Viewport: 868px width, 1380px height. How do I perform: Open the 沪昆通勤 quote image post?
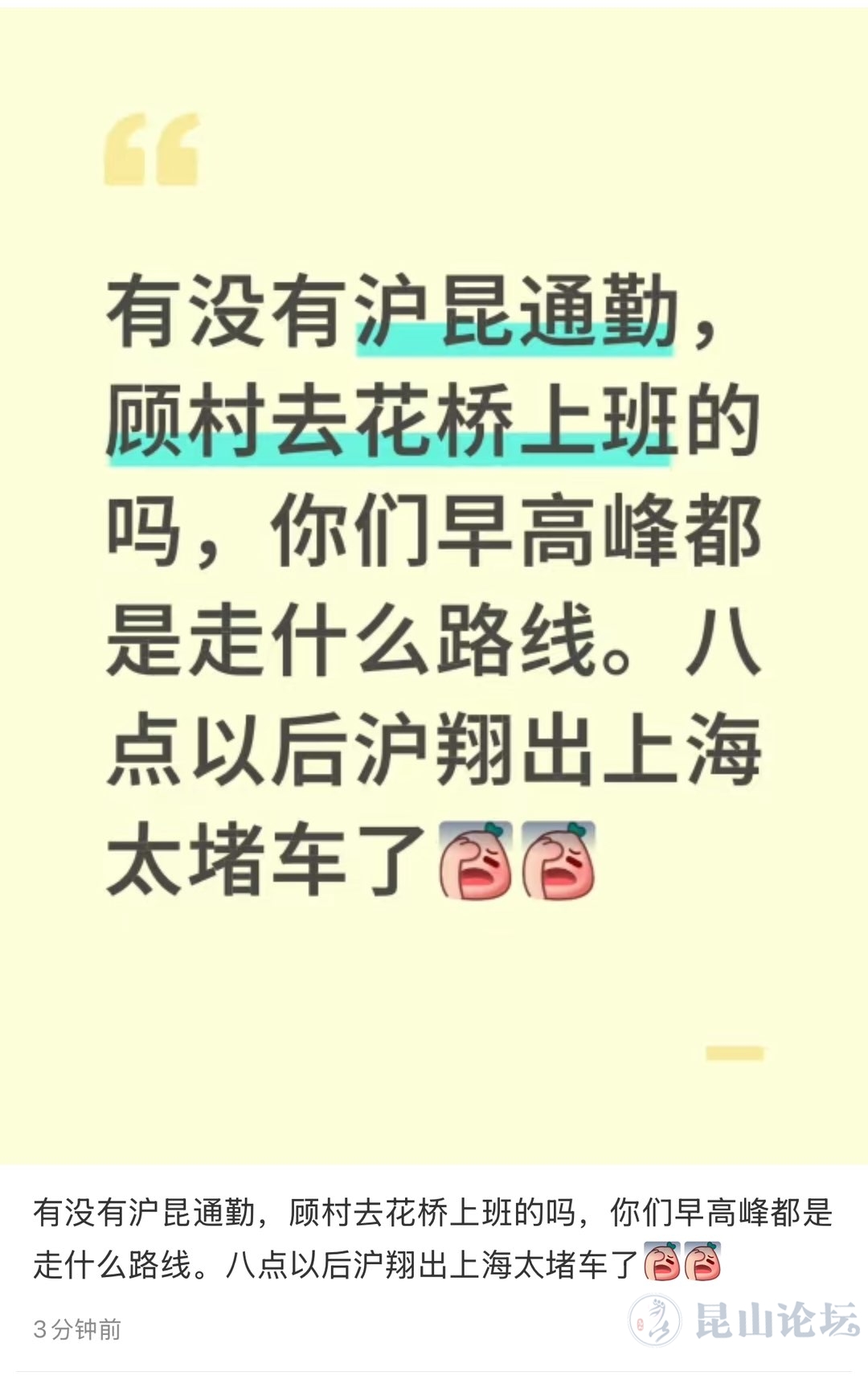tap(434, 585)
